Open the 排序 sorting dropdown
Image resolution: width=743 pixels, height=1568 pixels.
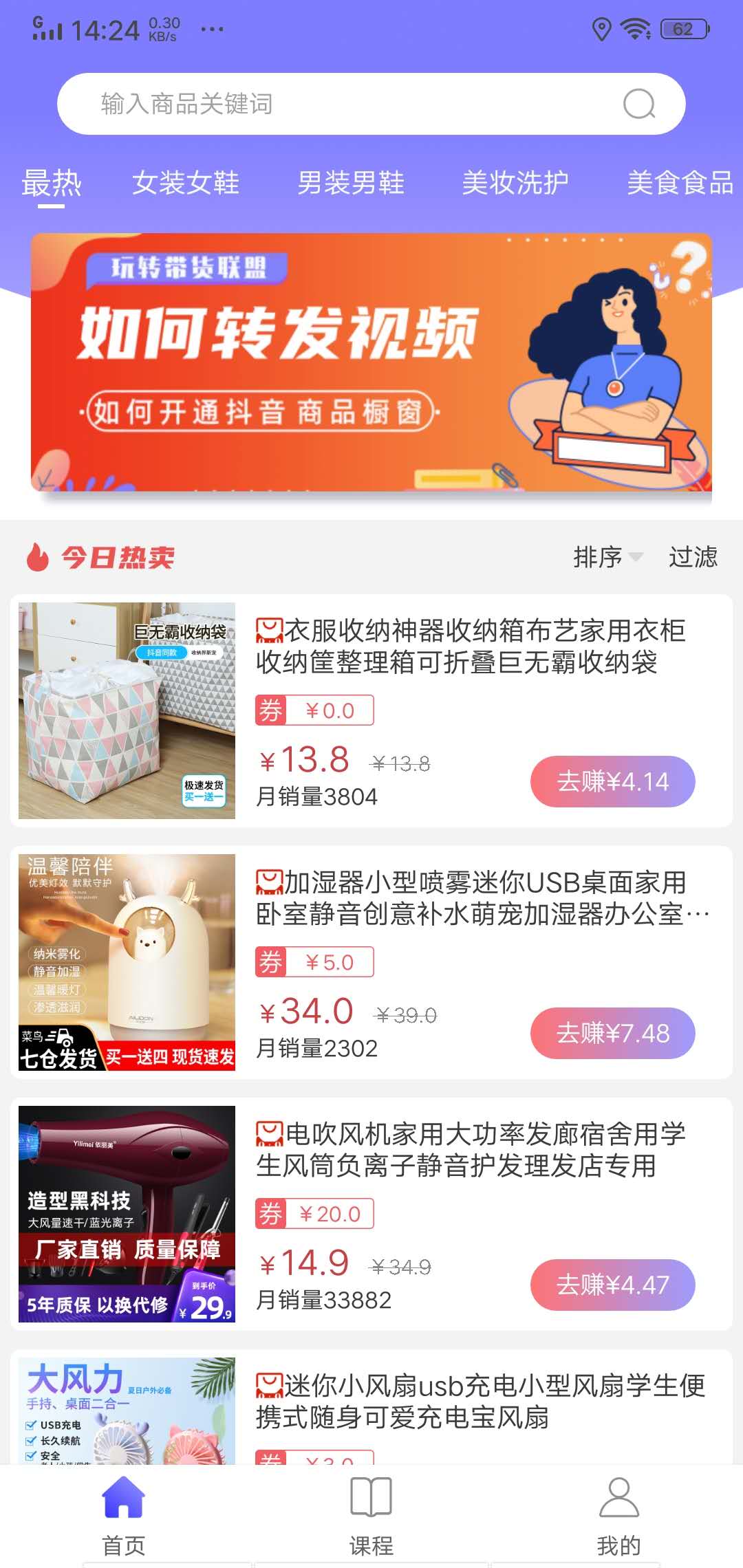604,558
